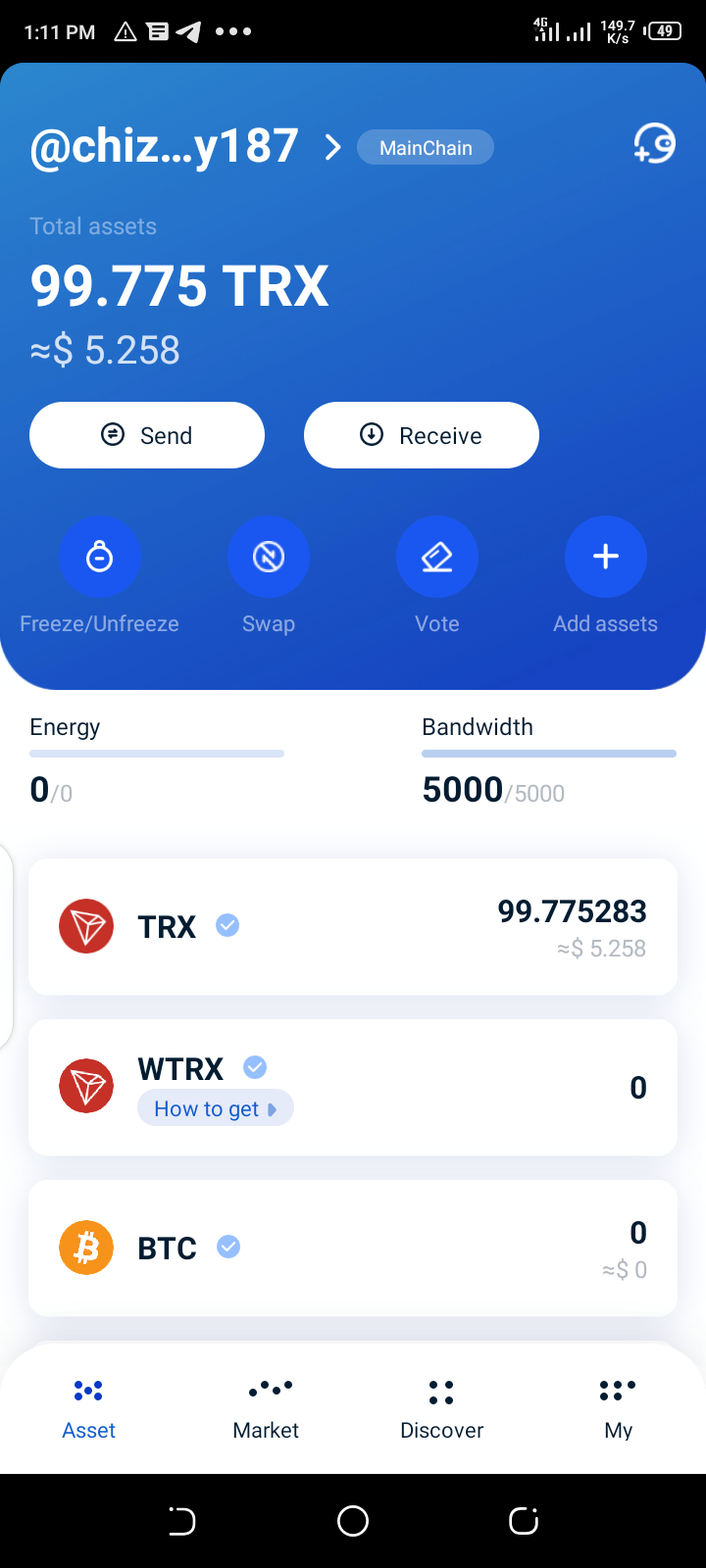Open the BTC asset card
The width and height of the screenshot is (706, 1568).
coord(353,1248)
